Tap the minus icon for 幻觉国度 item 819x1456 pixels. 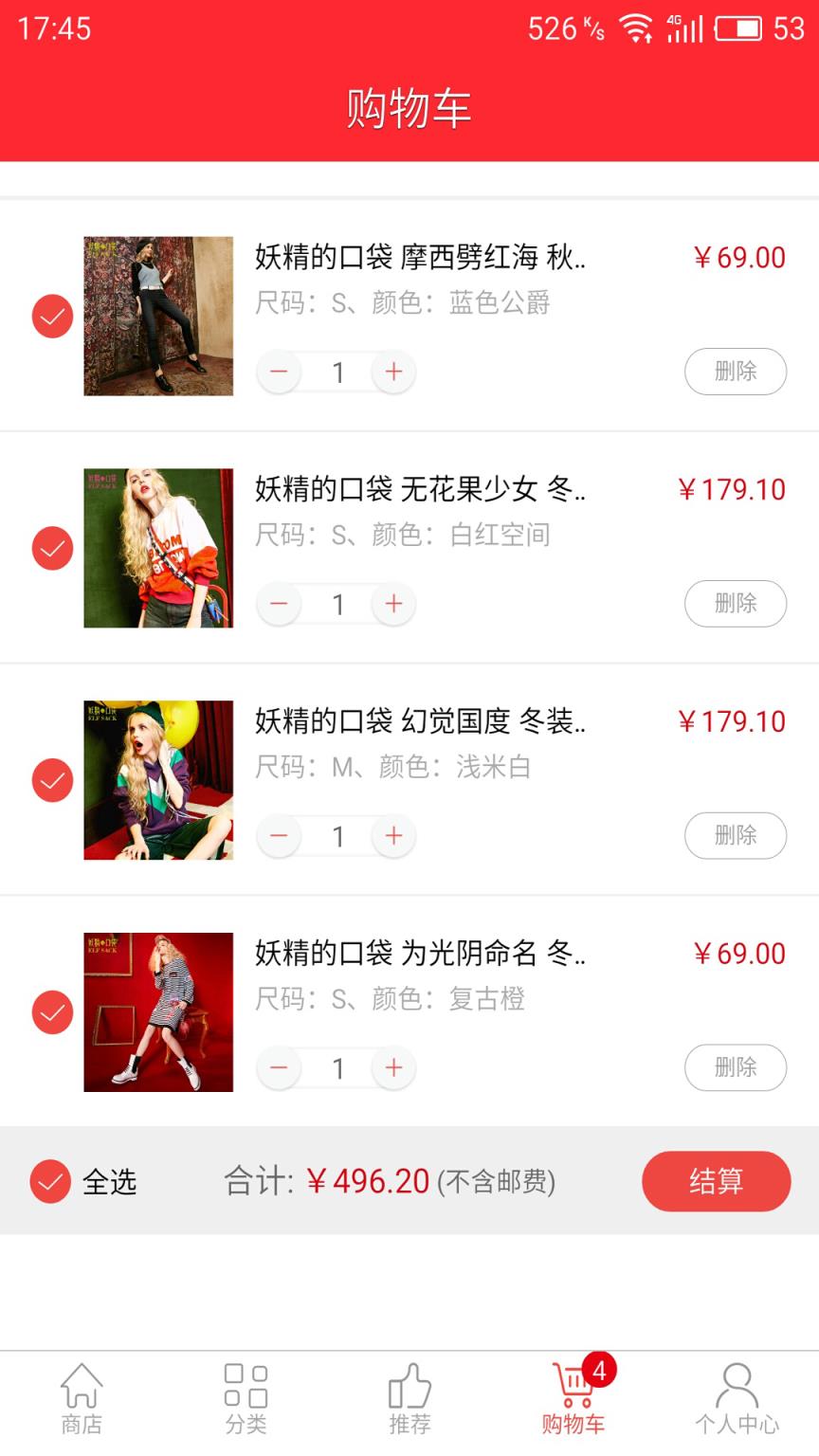[x=278, y=836]
